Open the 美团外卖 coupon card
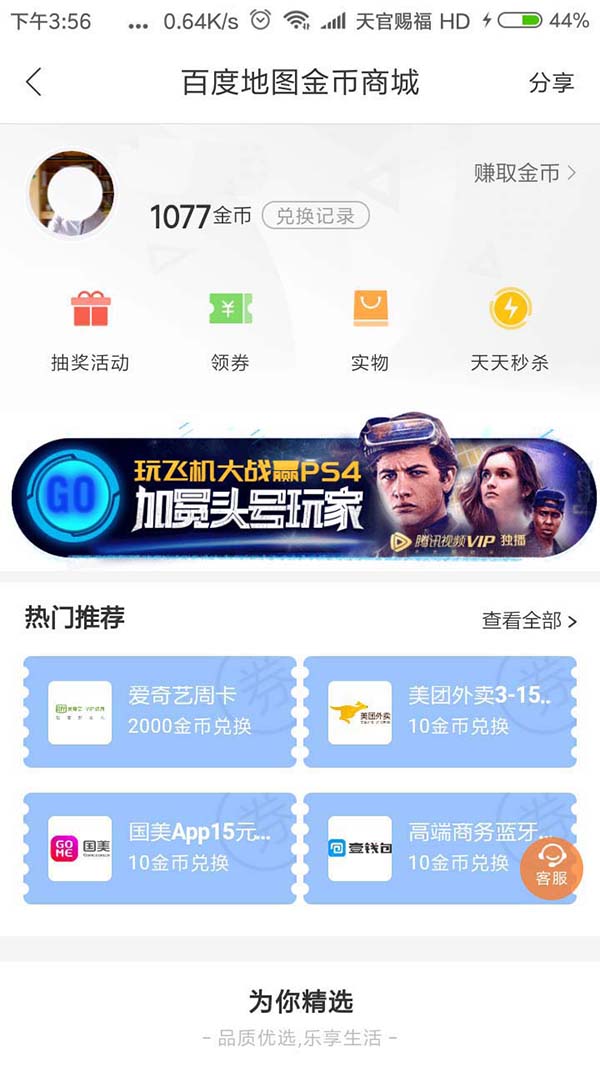This screenshot has width=600, height=1067. click(440, 711)
